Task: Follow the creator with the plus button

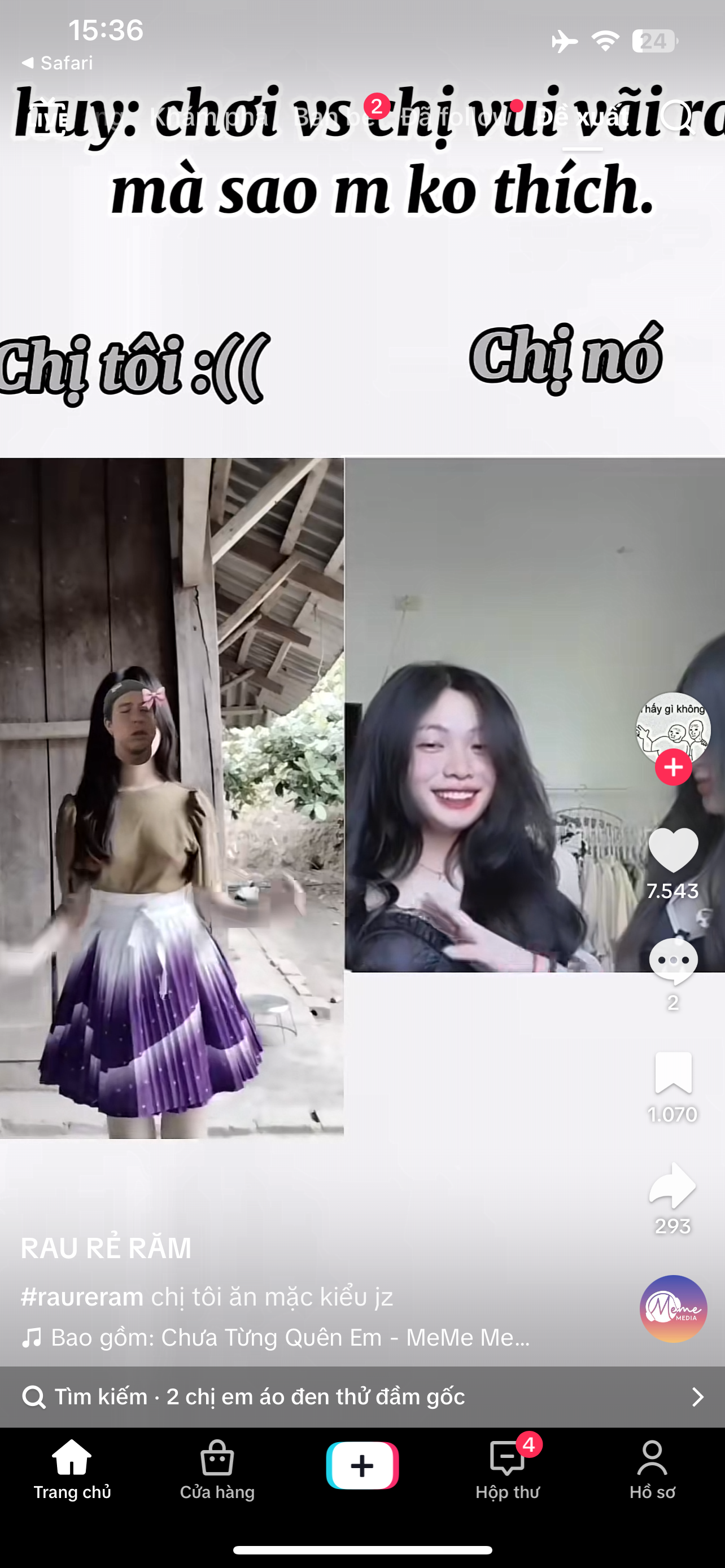Action: click(672, 767)
